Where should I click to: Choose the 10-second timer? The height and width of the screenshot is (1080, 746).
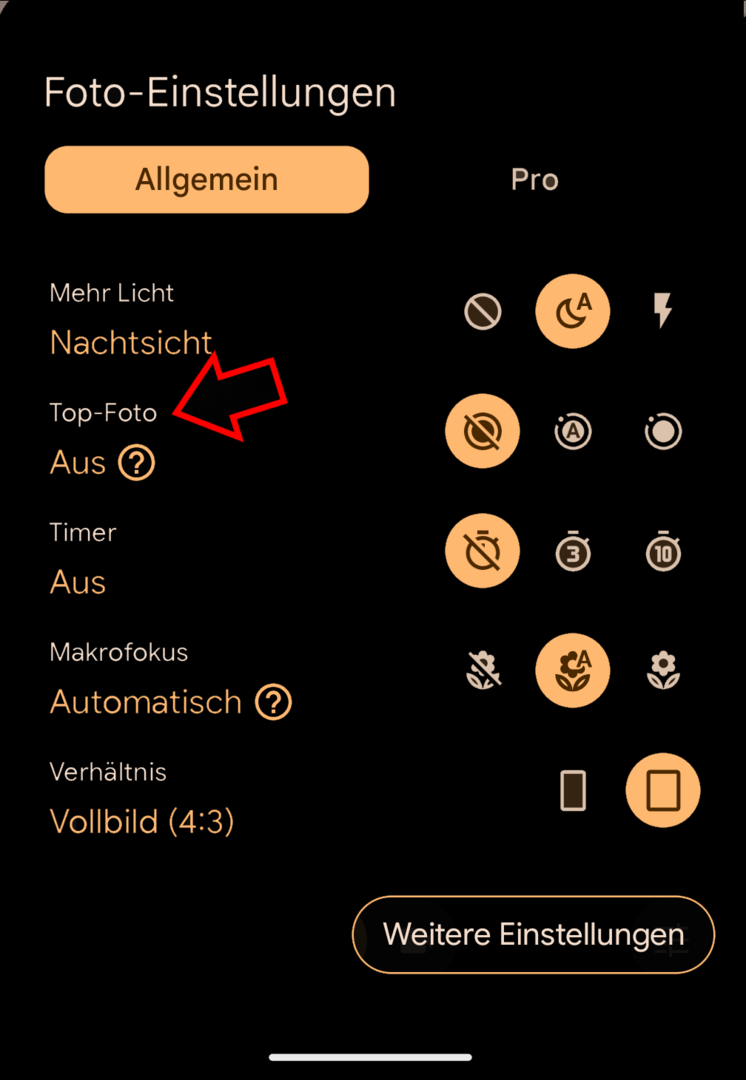pos(662,552)
